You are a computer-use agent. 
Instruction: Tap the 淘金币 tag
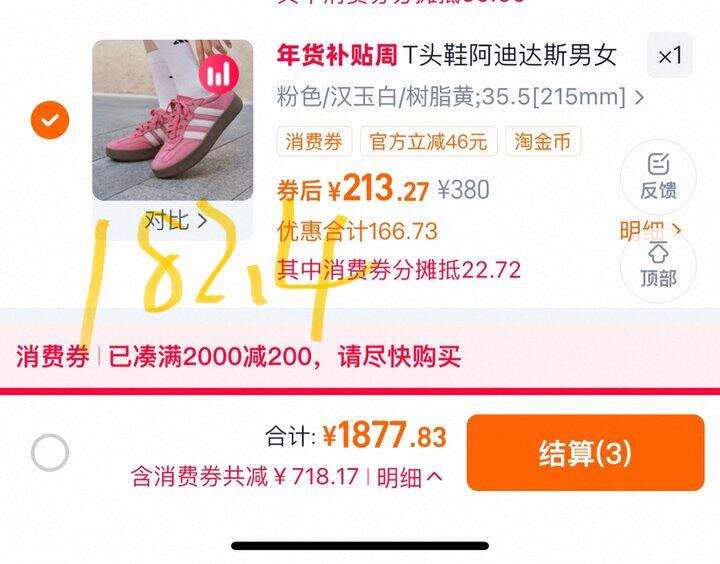[543, 141]
